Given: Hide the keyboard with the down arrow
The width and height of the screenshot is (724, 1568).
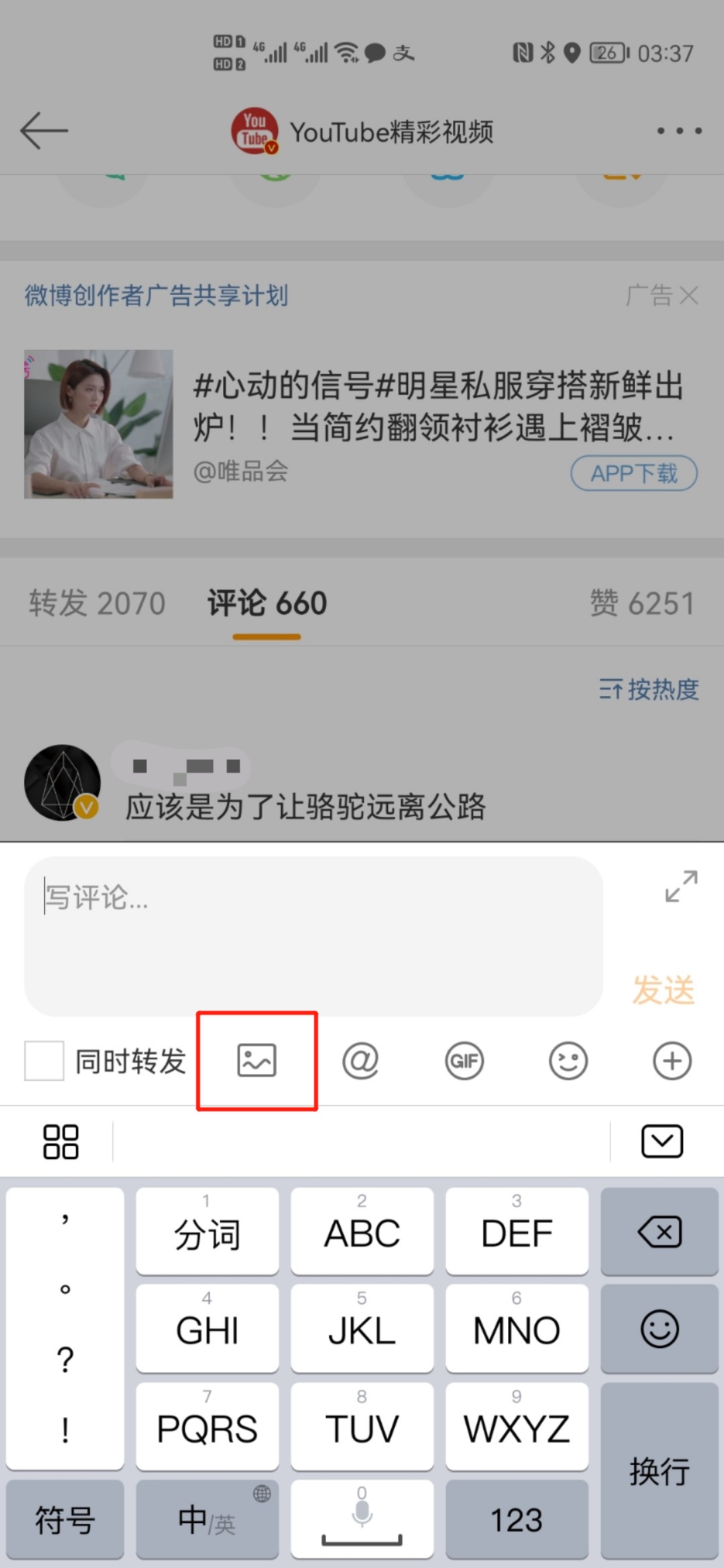Looking at the screenshot, I should [662, 1141].
